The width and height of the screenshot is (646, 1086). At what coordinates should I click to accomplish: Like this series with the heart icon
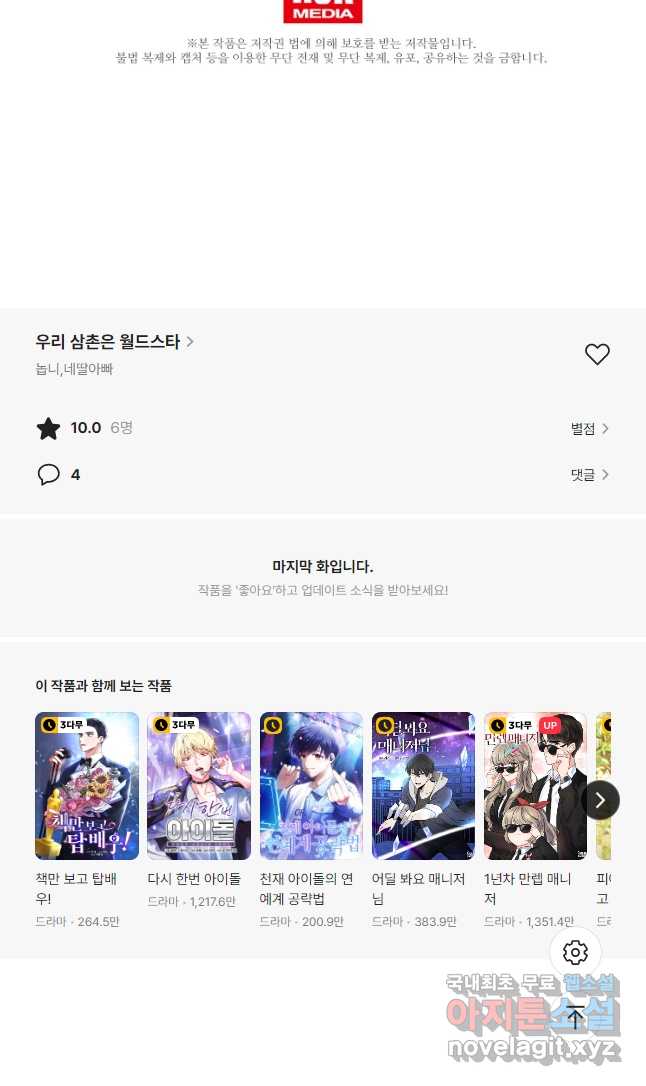point(597,354)
